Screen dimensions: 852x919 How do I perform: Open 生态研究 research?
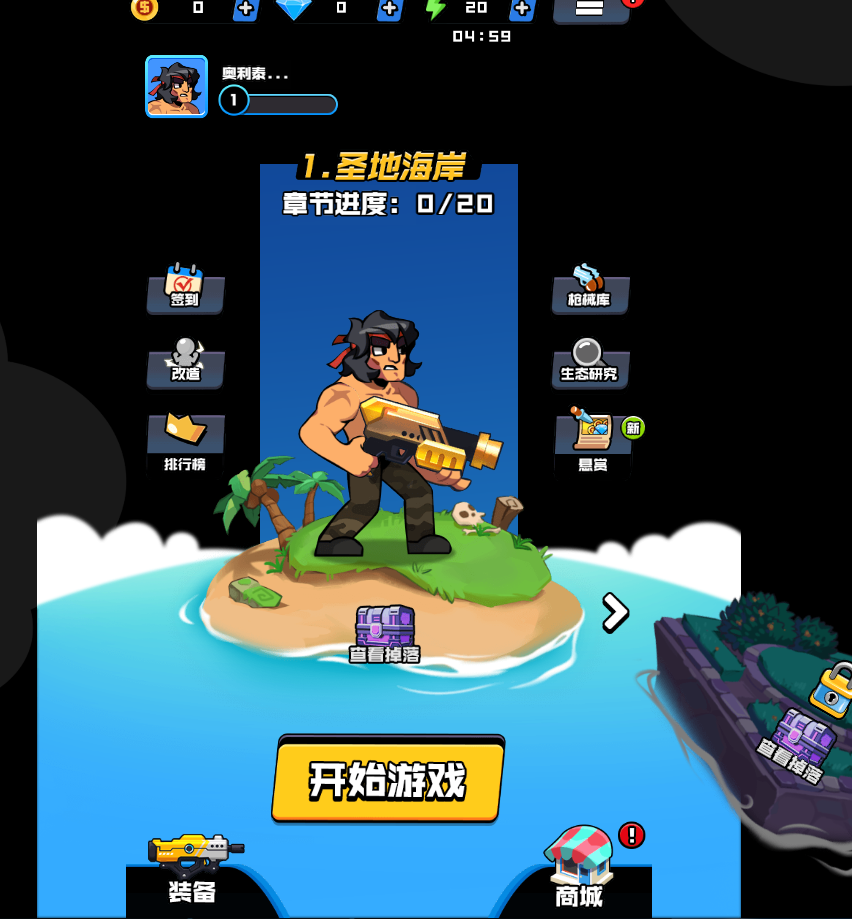click(590, 362)
